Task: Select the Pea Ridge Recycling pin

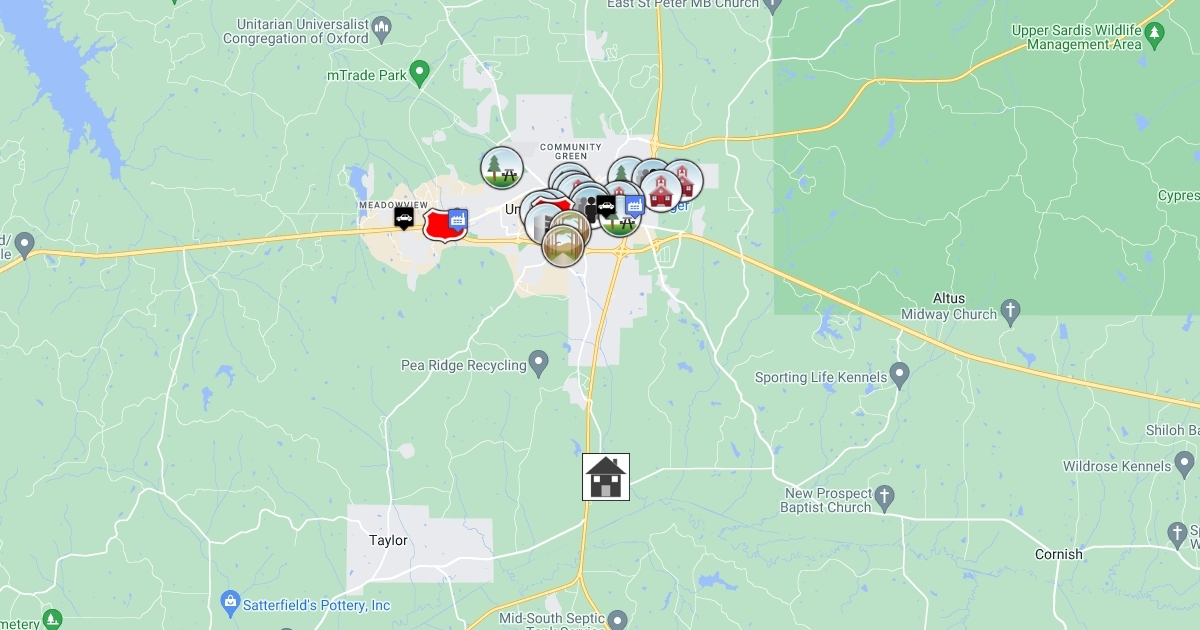Action: point(539,363)
